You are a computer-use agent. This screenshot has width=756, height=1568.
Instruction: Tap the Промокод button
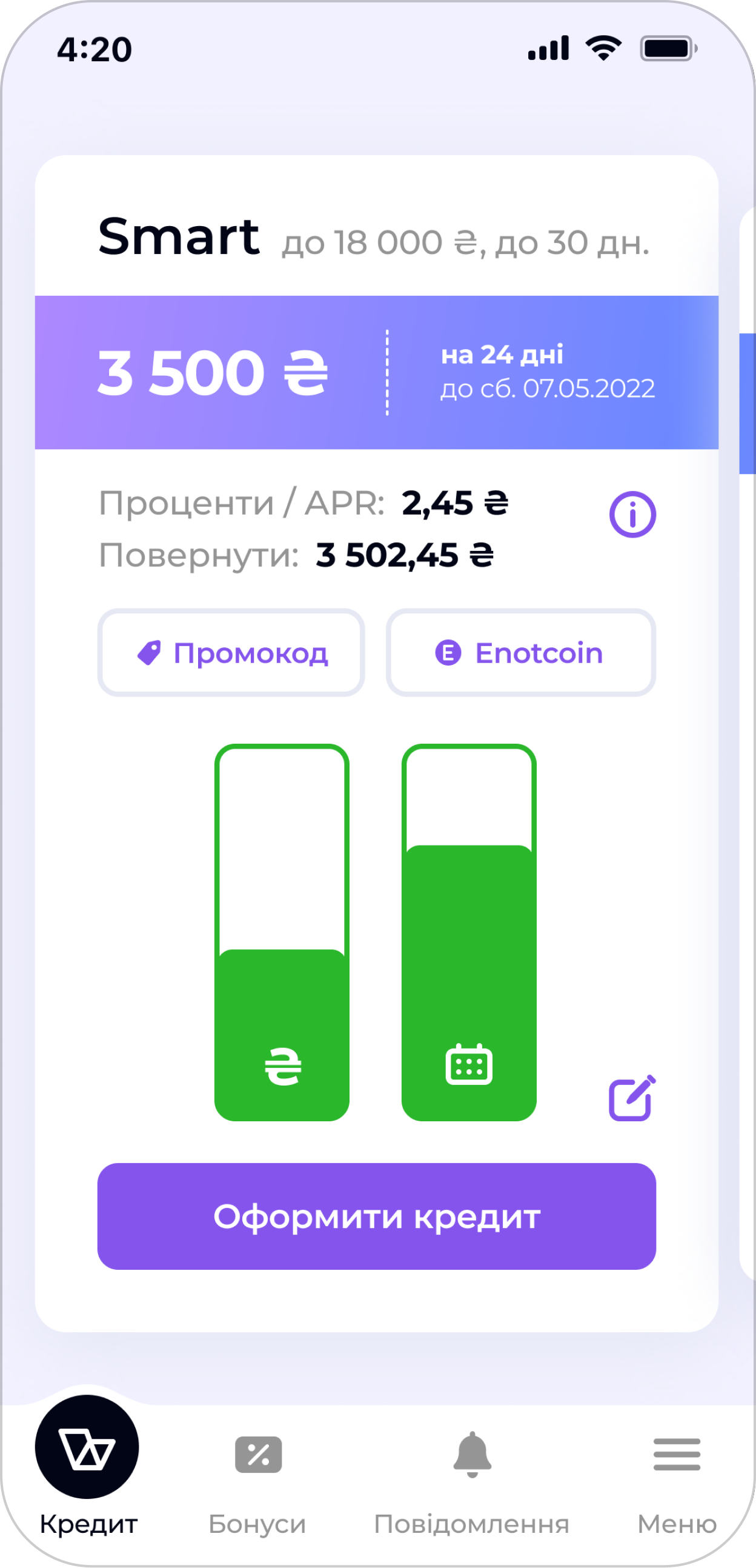(231, 653)
